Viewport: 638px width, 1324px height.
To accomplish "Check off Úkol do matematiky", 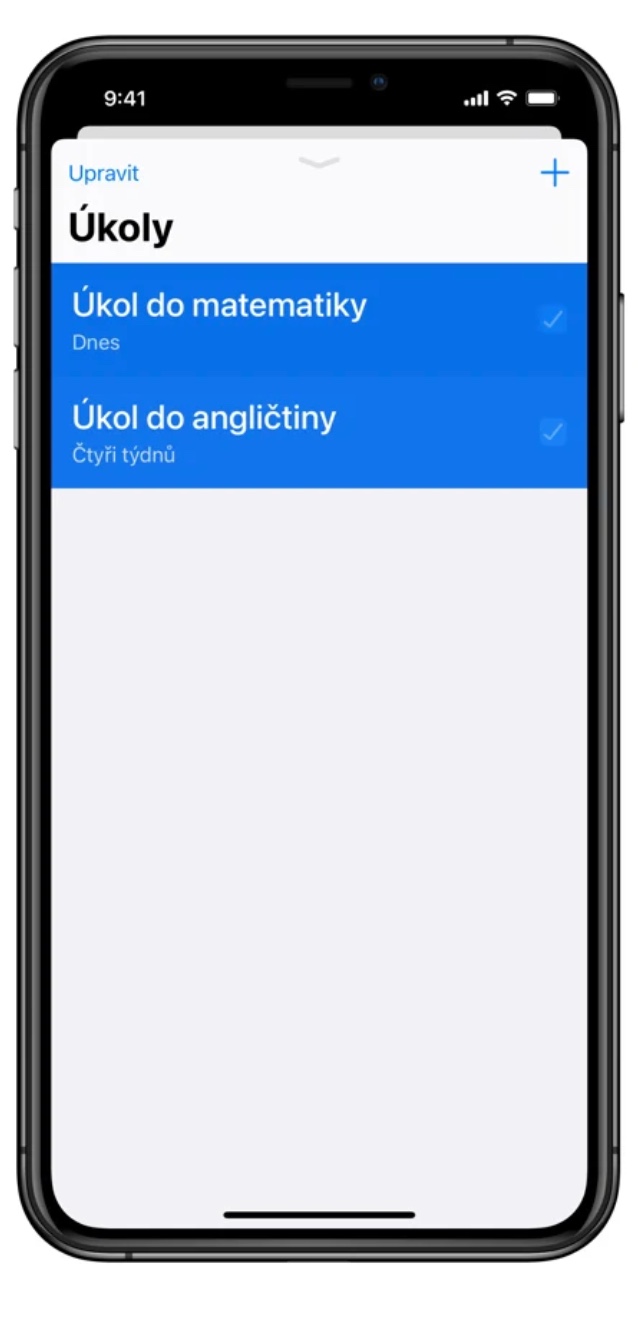I will click(x=552, y=320).
